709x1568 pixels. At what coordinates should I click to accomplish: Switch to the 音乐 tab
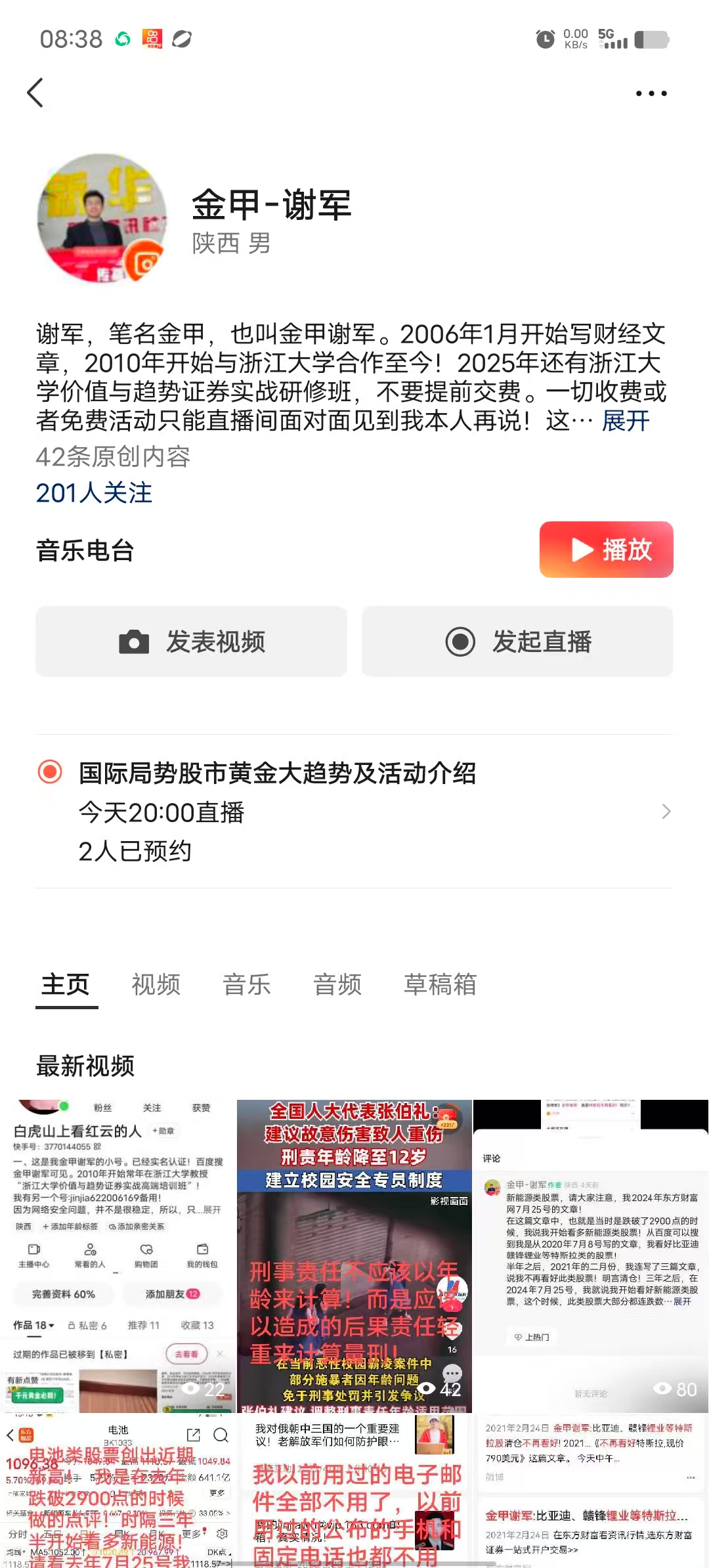pos(246,984)
